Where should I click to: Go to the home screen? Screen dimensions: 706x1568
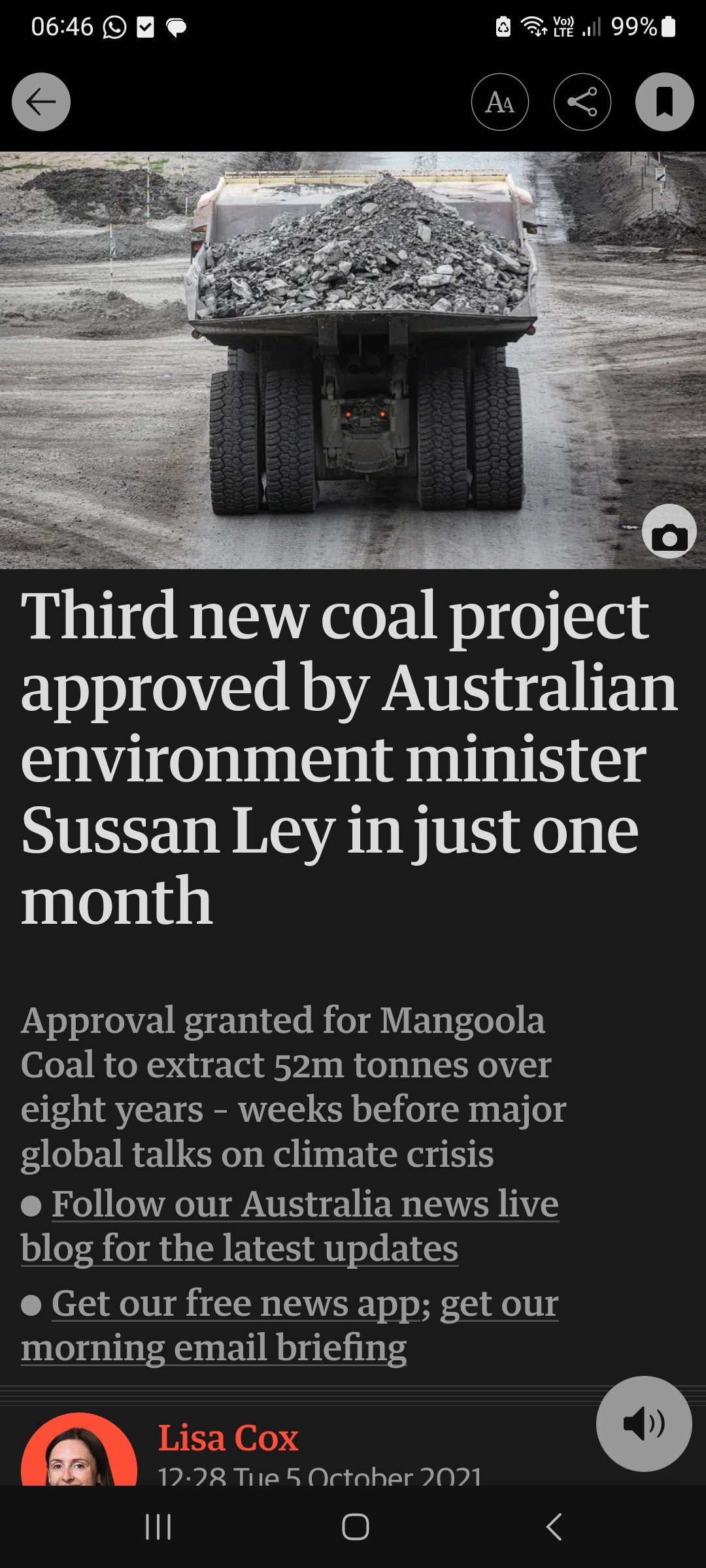click(355, 1527)
